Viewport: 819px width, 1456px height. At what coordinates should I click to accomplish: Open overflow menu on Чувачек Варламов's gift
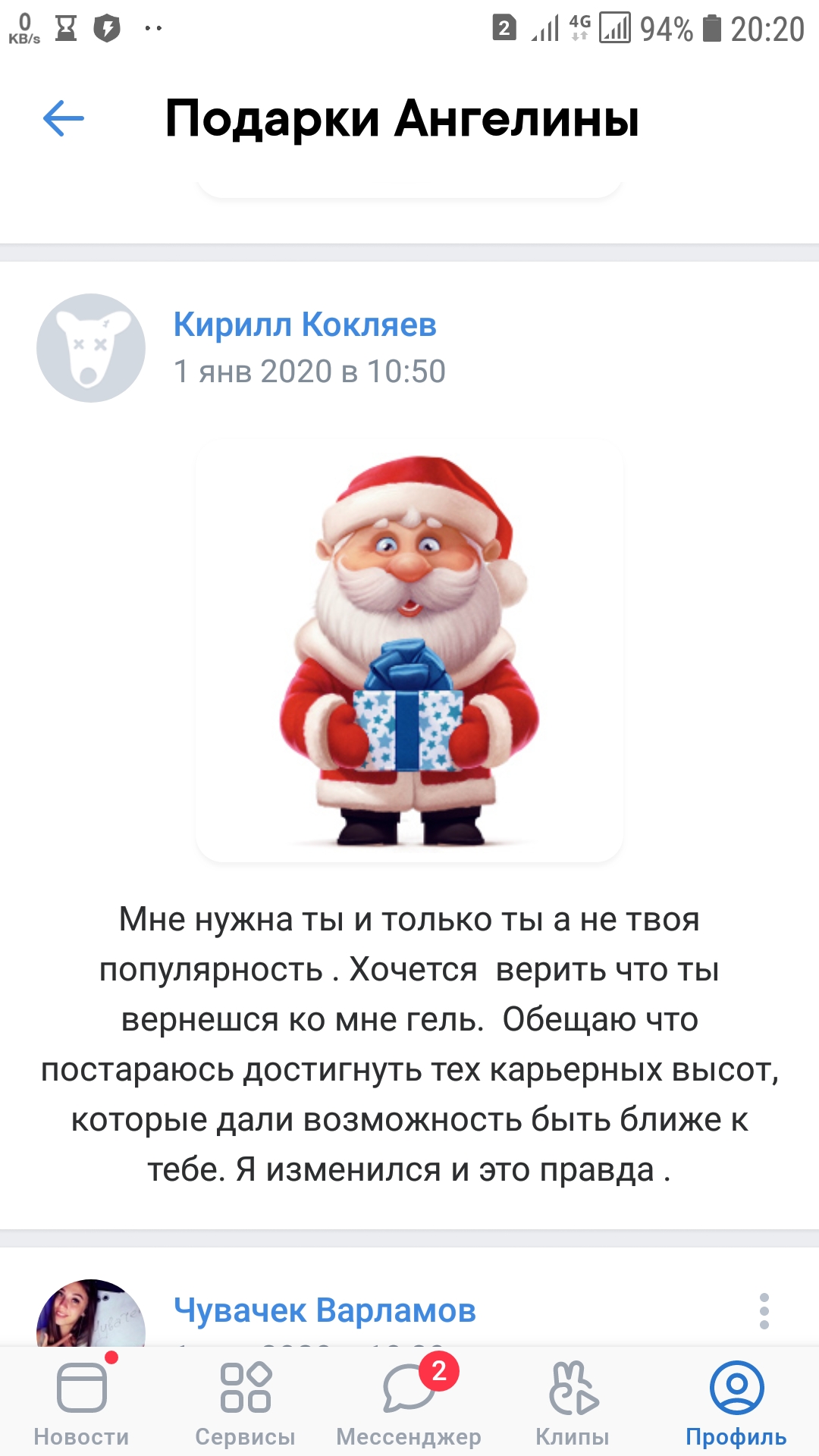click(x=764, y=1311)
